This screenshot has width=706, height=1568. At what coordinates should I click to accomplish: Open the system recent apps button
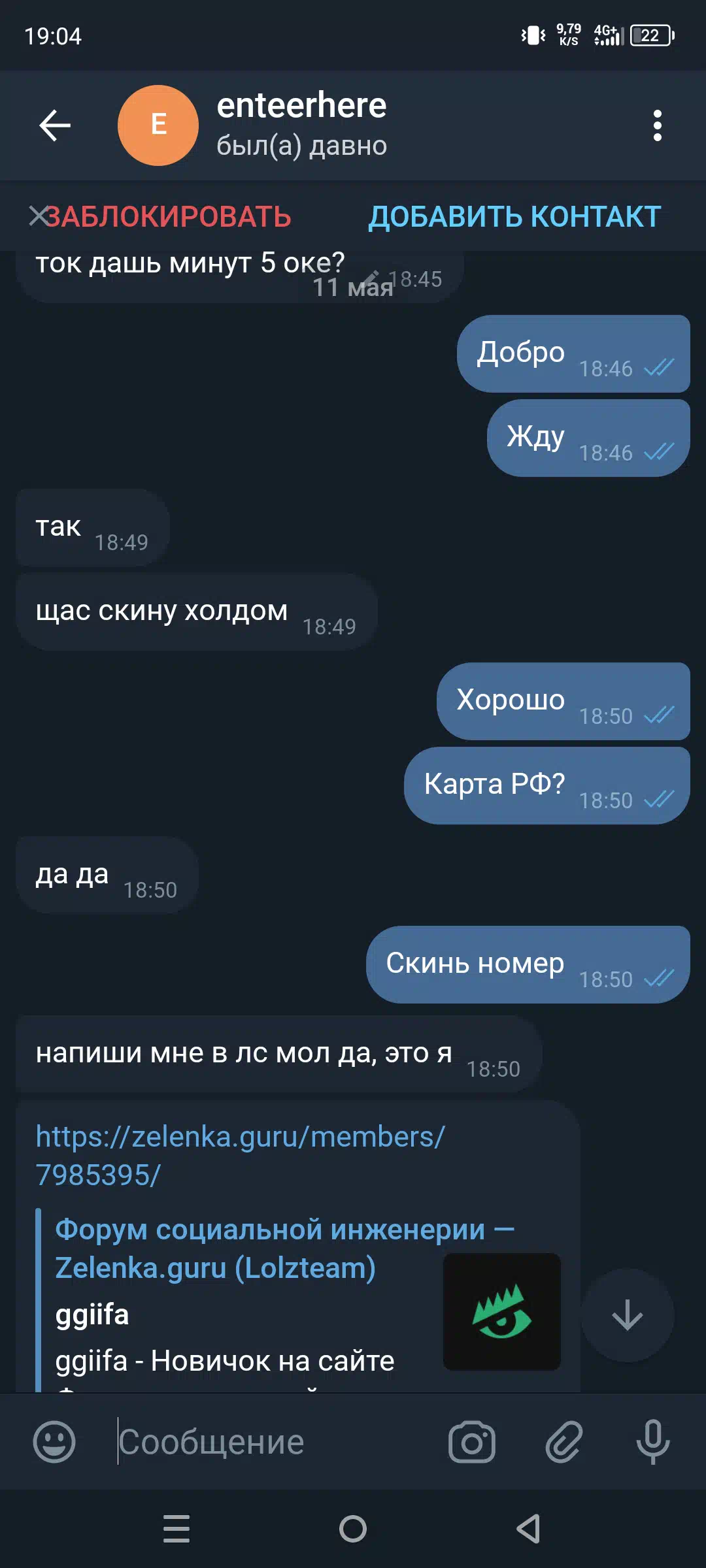[176, 1529]
